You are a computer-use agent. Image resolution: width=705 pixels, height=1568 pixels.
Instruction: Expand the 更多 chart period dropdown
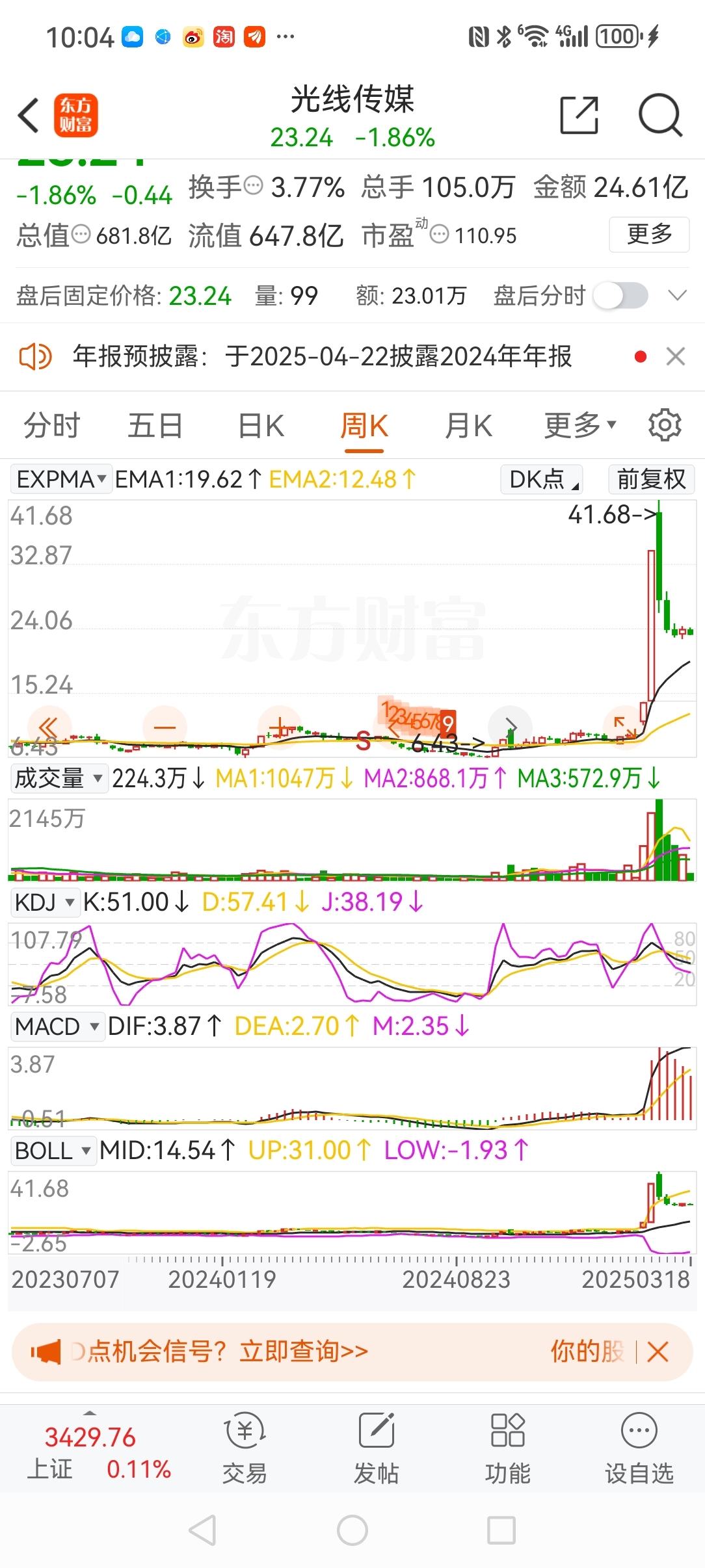[x=579, y=426]
